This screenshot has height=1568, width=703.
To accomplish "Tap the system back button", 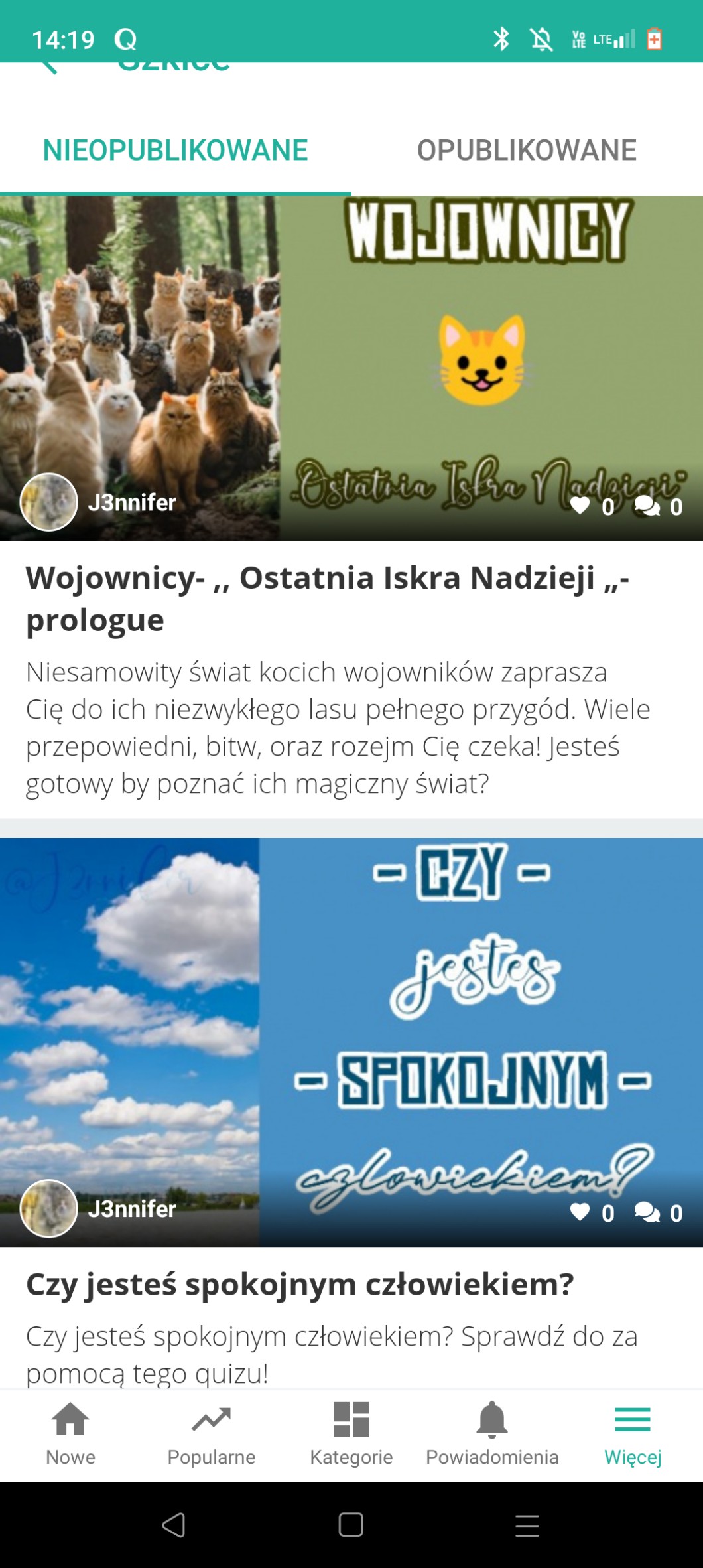I will point(174,1525).
